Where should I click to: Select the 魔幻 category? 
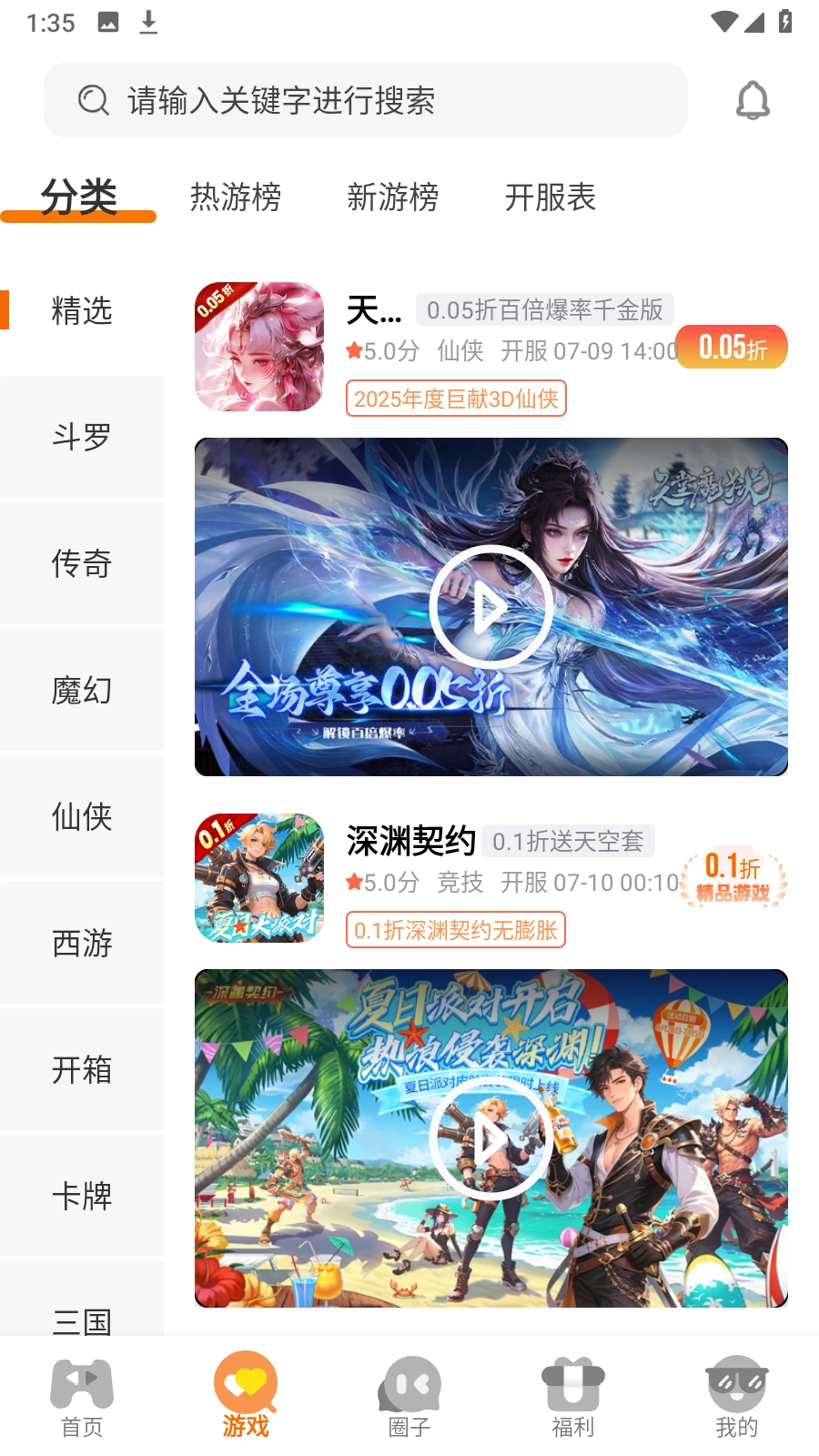click(82, 690)
